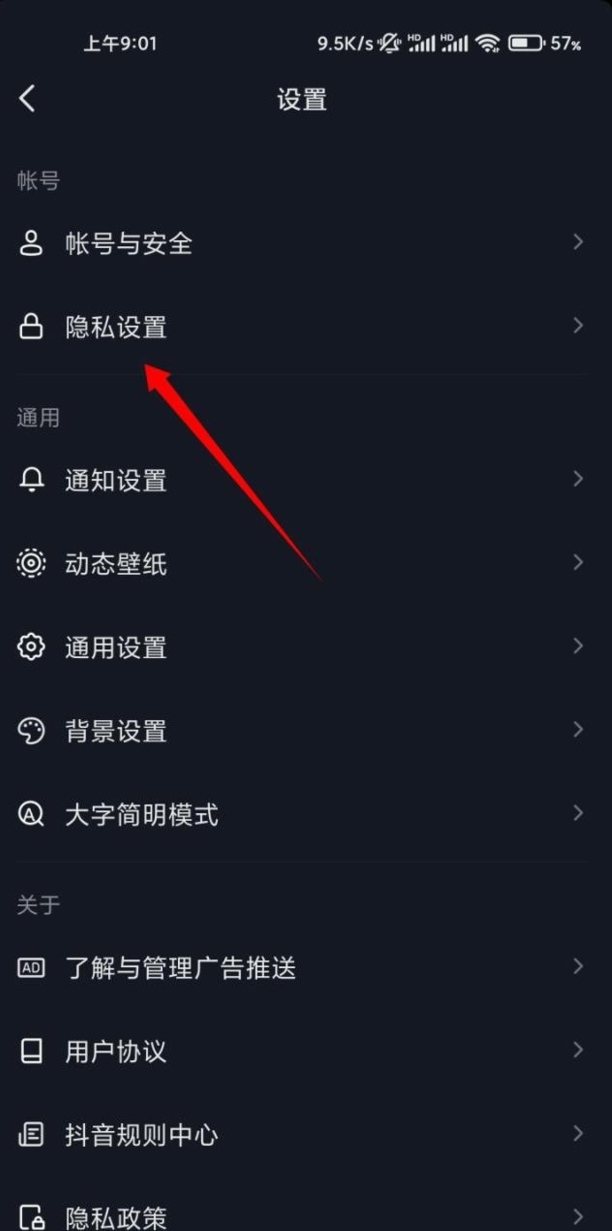This screenshot has height=1231, width=612.
Task: Open 了解与管理广告推送
Action: pos(306,968)
